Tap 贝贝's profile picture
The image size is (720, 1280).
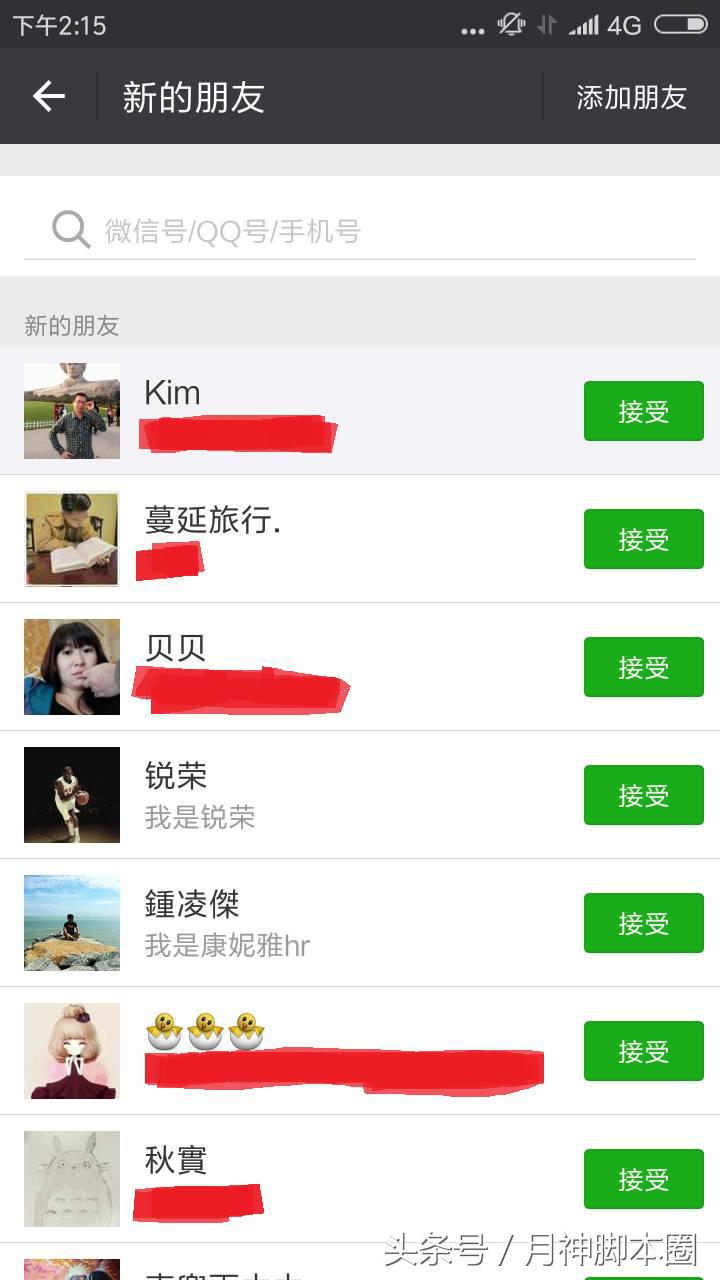(x=71, y=667)
